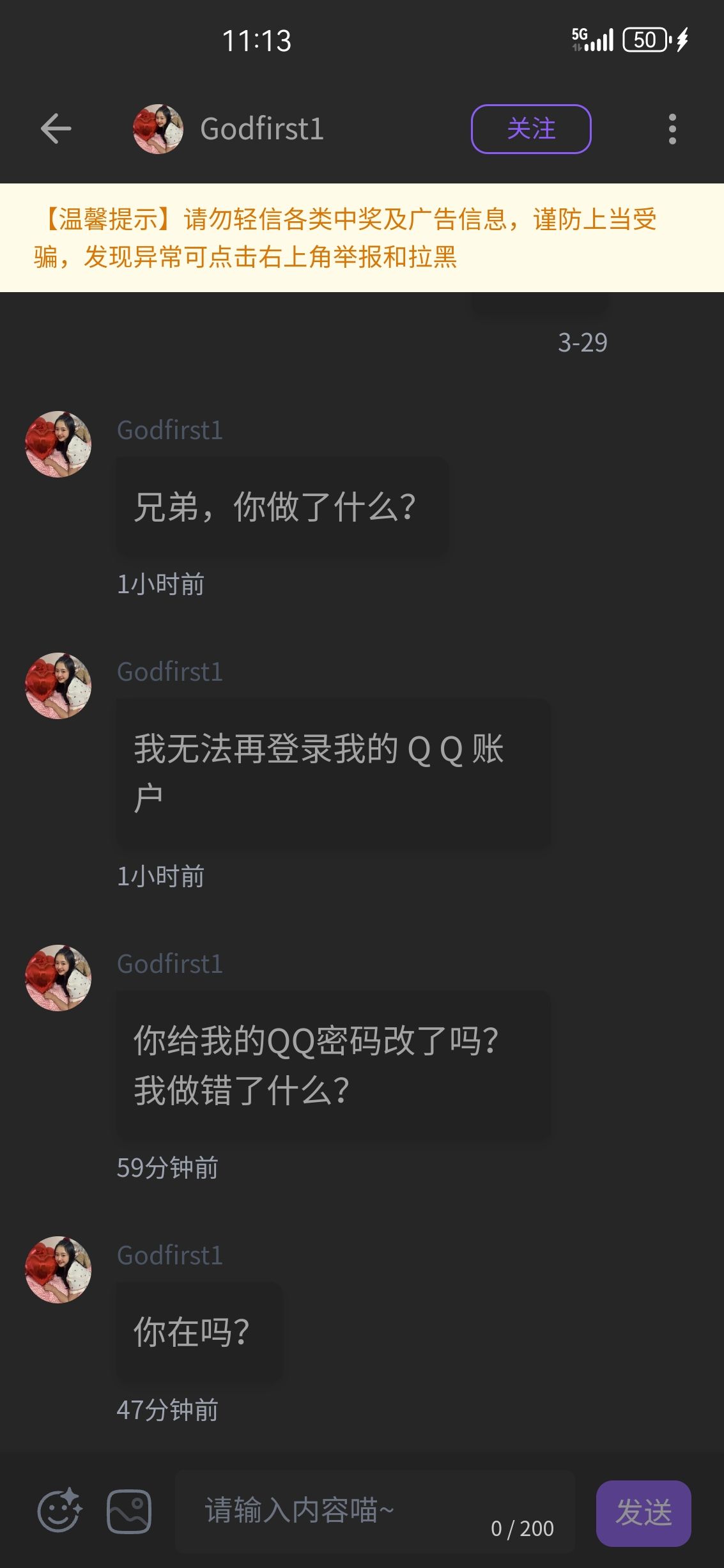Open the emoji sticker picker
Screen dimensions: 724x1568
pyautogui.click(x=59, y=1511)
